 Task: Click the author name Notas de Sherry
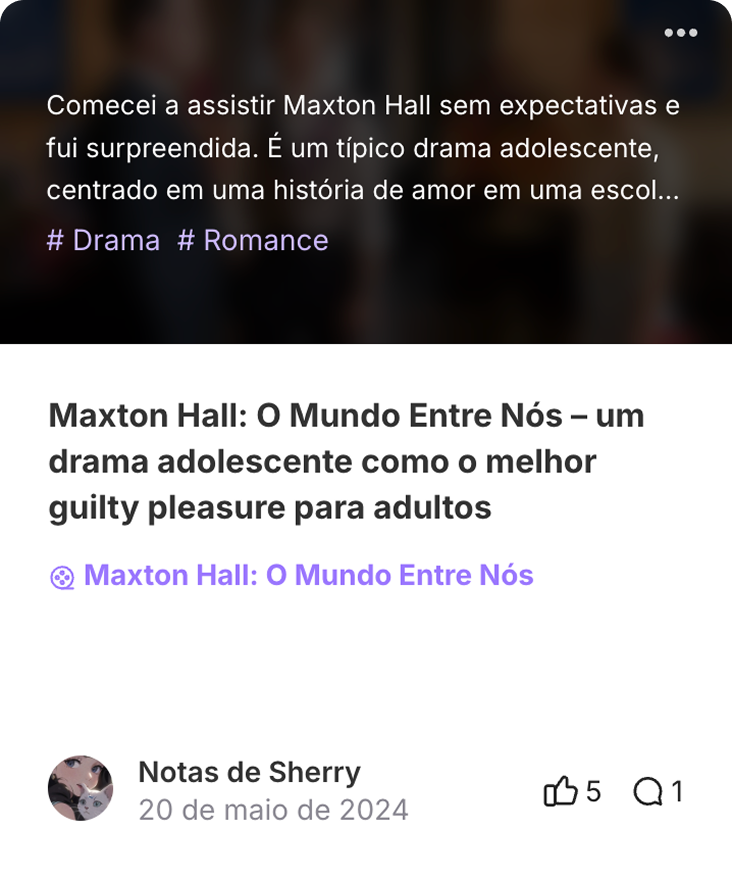(250, 772)
